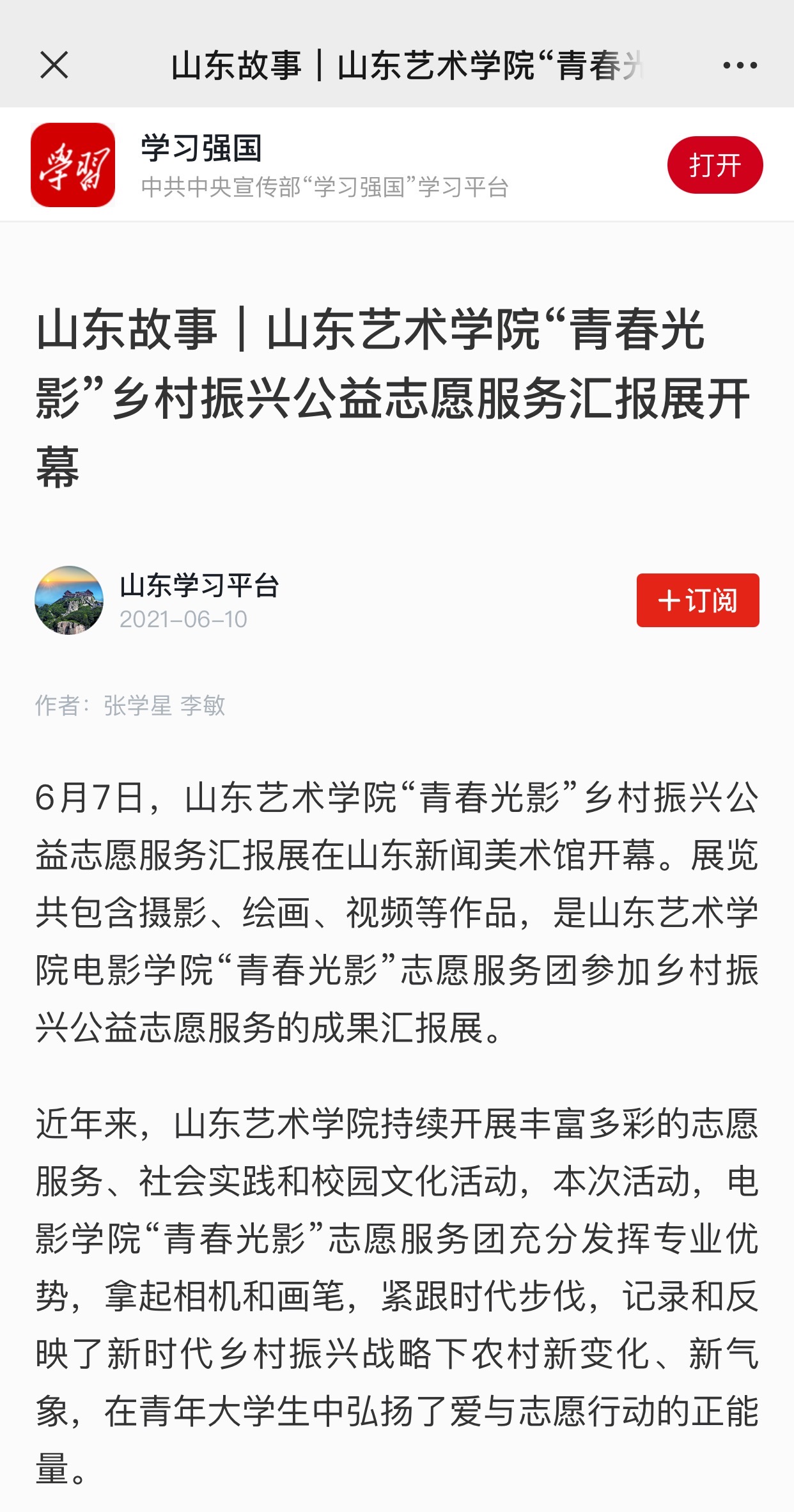This screenshot has width=794, height=1512.
Task: Open the three-dot overflow menu
Action: [x=740, y=65]
